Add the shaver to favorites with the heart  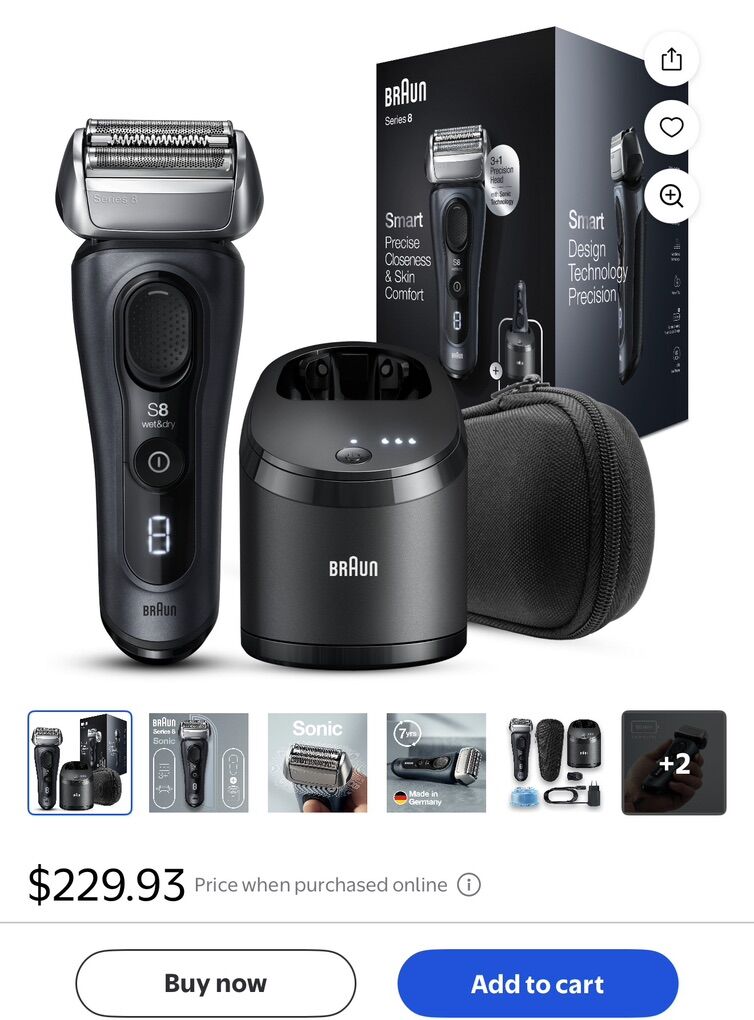pos(672,127)
